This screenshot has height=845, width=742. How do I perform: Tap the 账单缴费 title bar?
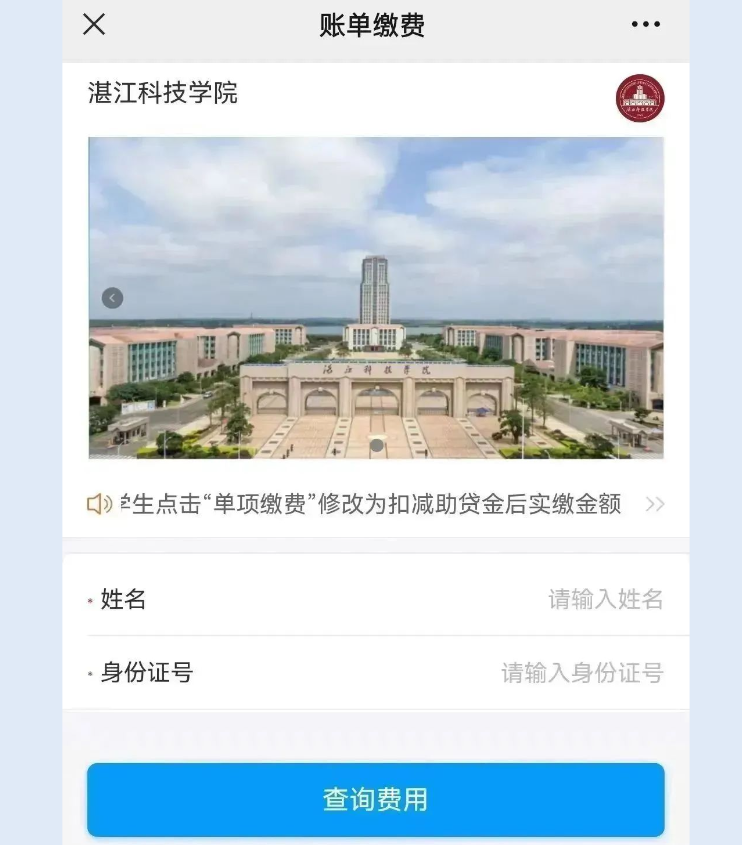tap(371, 24)
